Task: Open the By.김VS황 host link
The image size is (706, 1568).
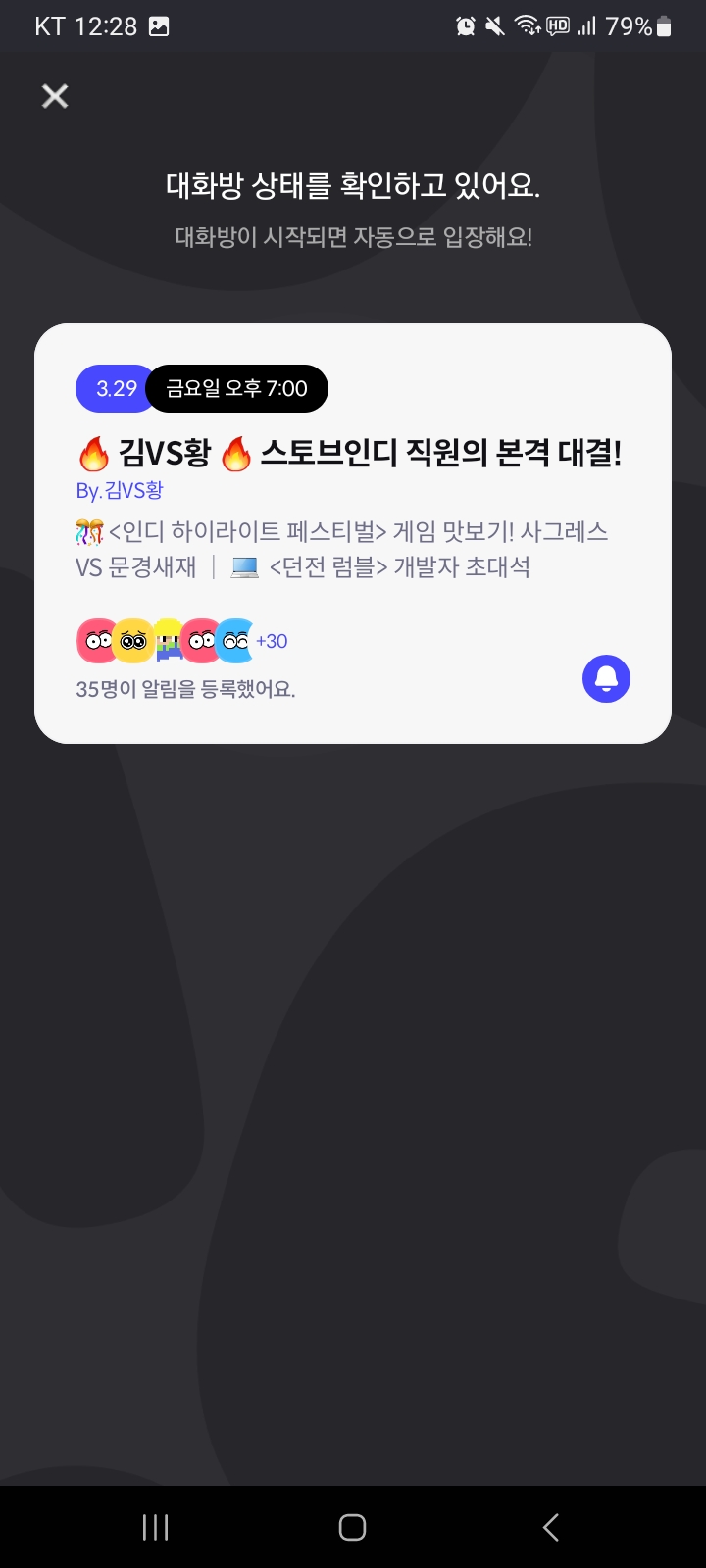Action: pos(120,490)
